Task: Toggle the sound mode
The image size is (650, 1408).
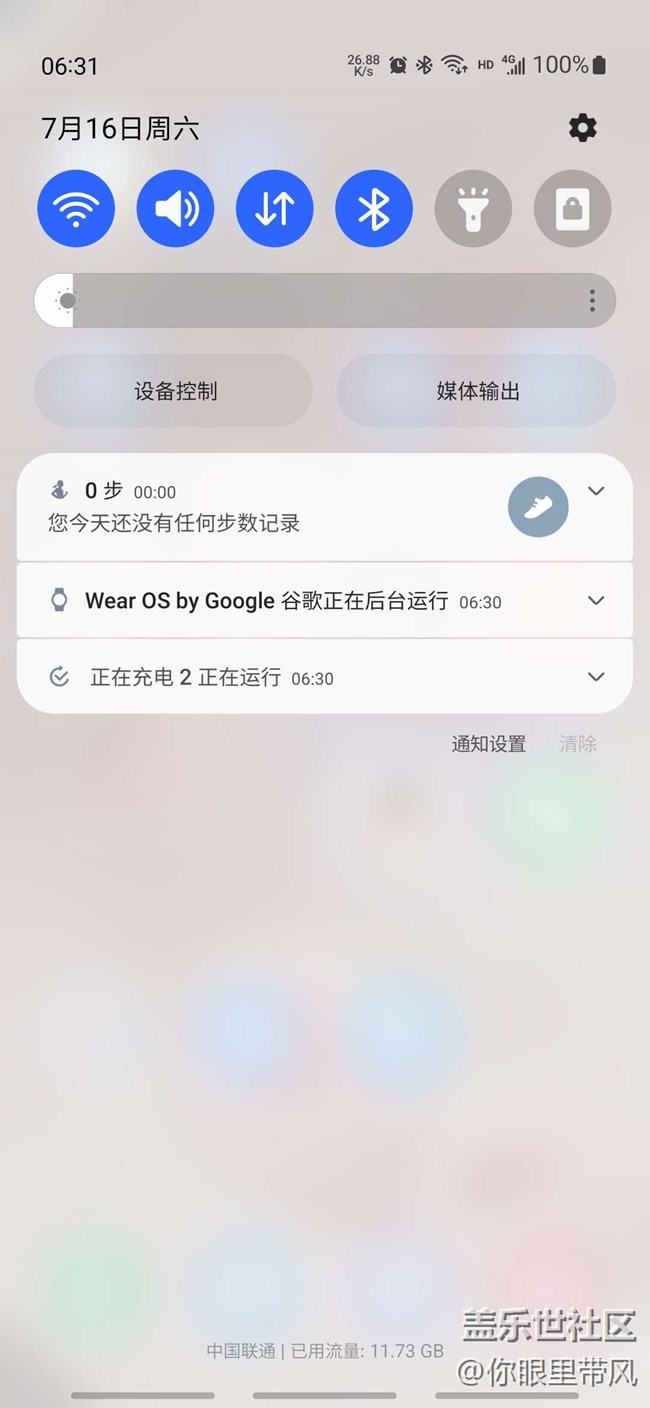Action: (175, 209)
